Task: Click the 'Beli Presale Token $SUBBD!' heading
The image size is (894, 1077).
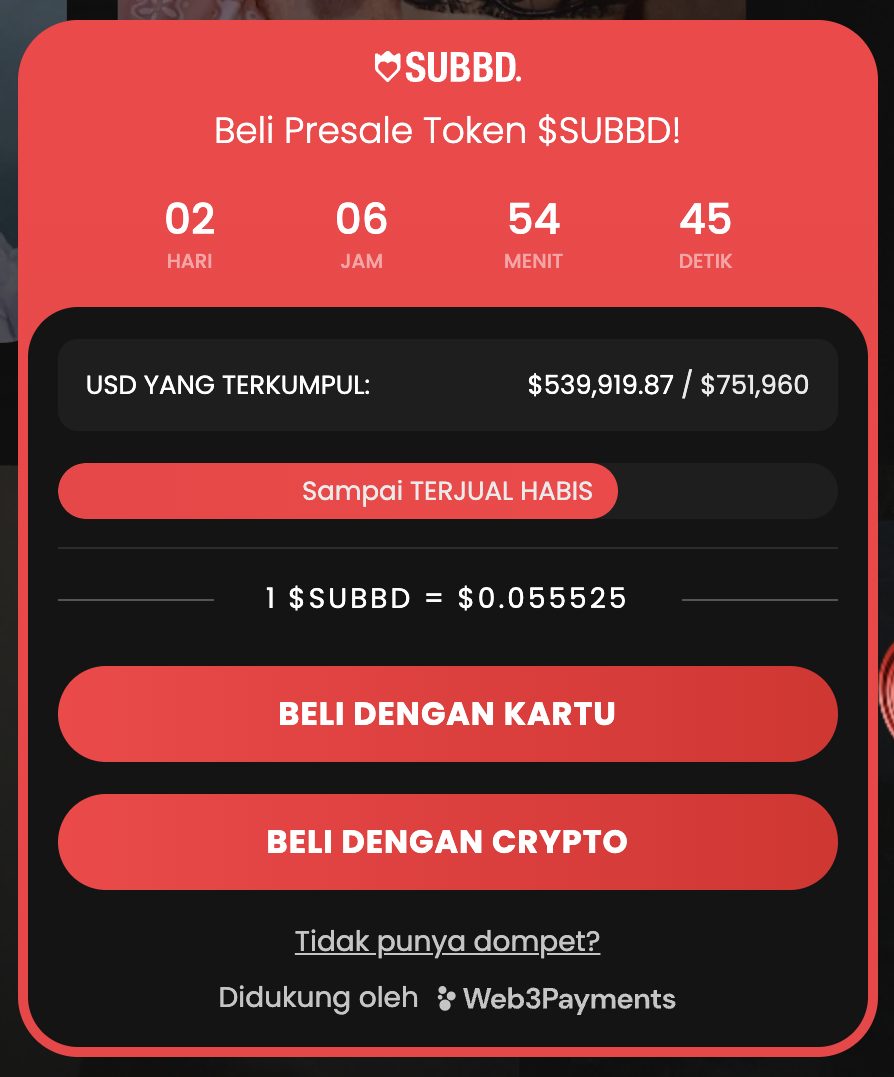Action: coord(447,131)
